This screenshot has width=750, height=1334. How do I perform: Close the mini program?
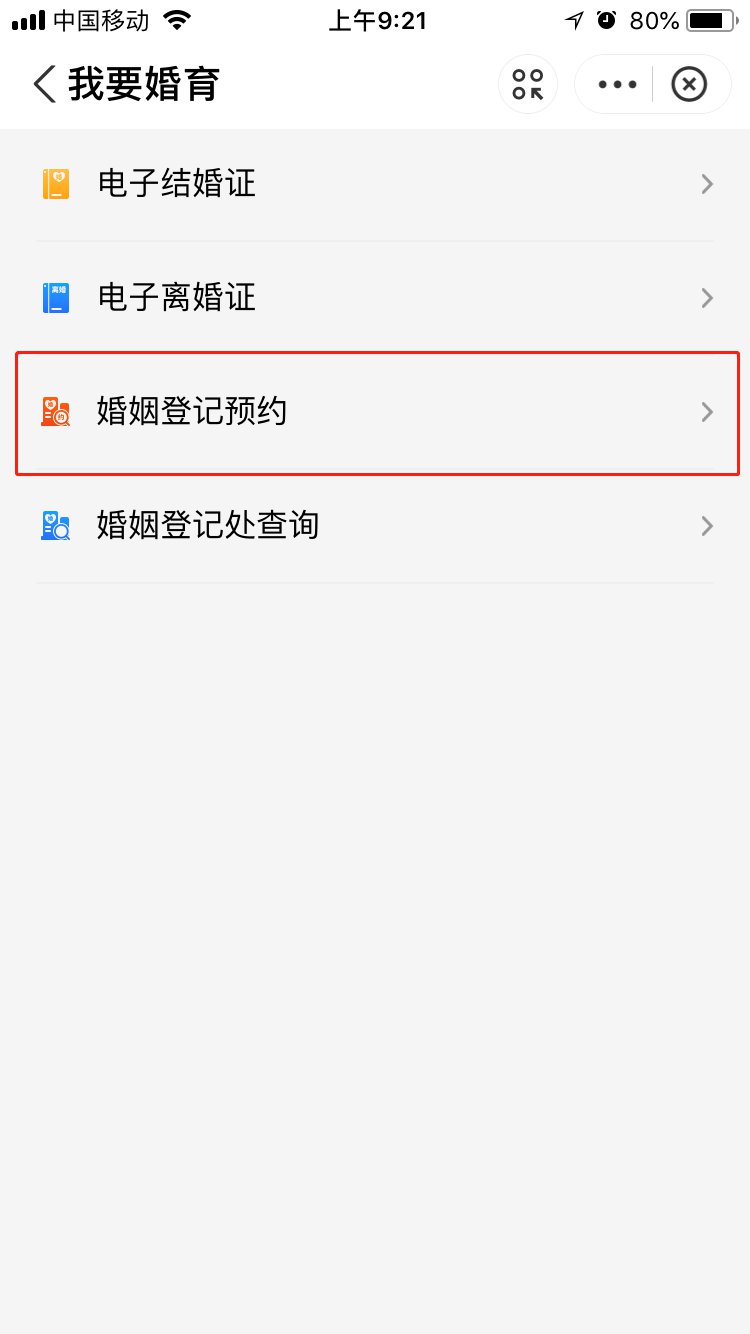click(x=688, y=85)
